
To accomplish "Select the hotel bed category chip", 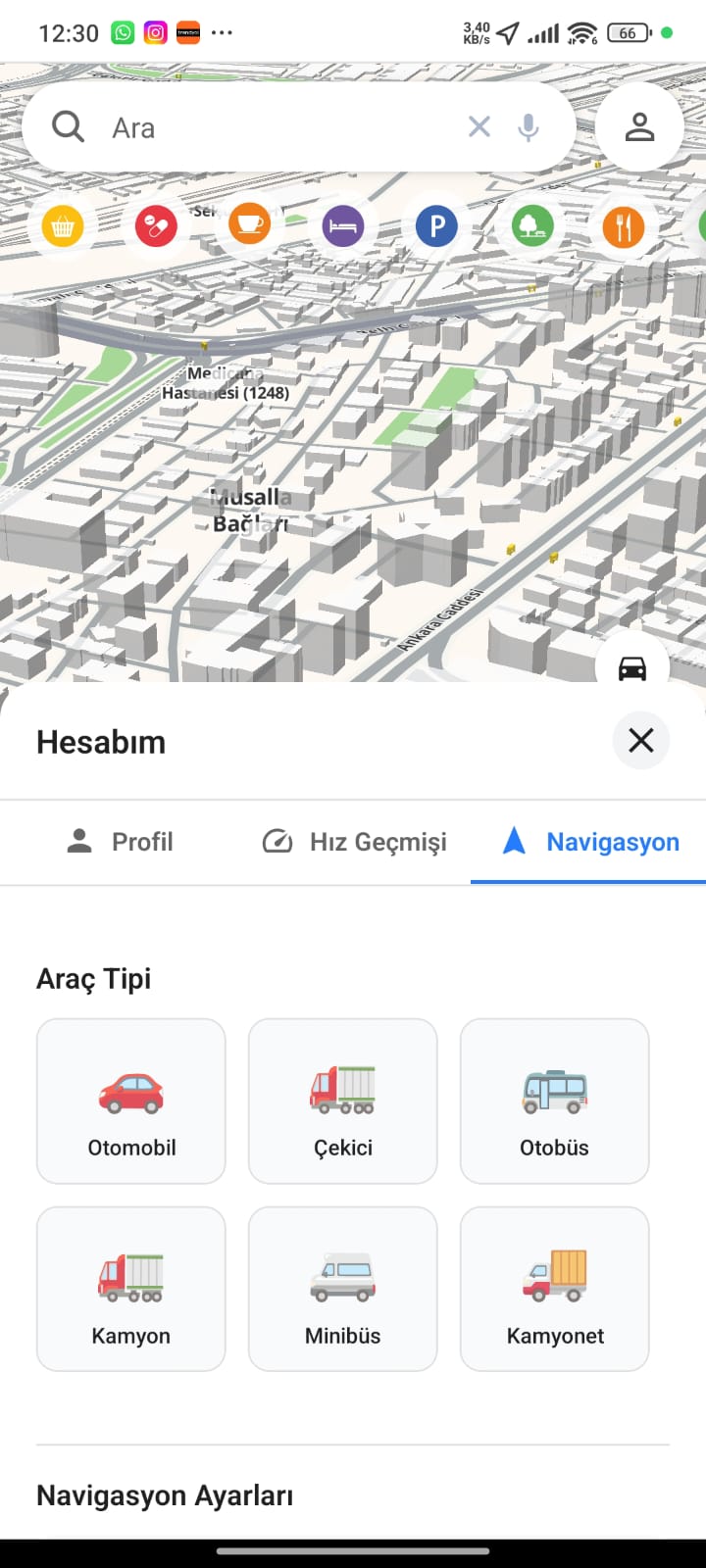I will click(343, 227).
